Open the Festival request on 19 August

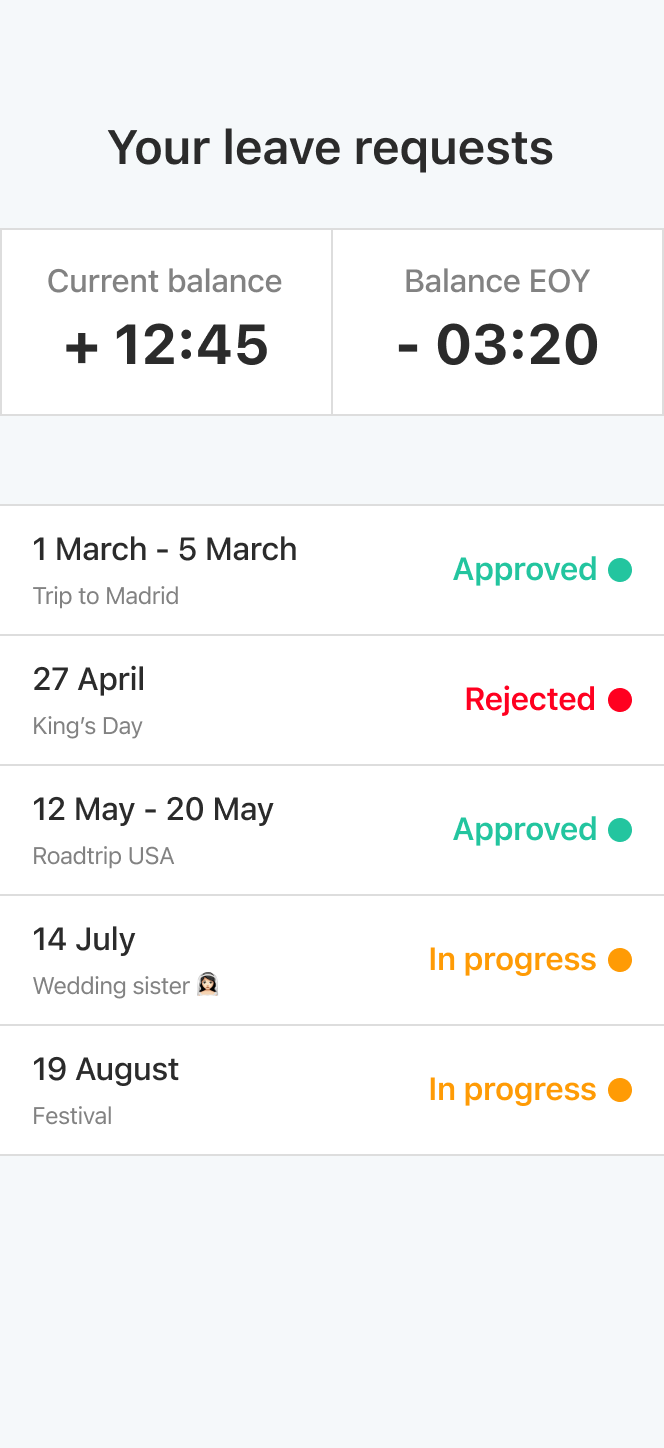pos(331,1090)
